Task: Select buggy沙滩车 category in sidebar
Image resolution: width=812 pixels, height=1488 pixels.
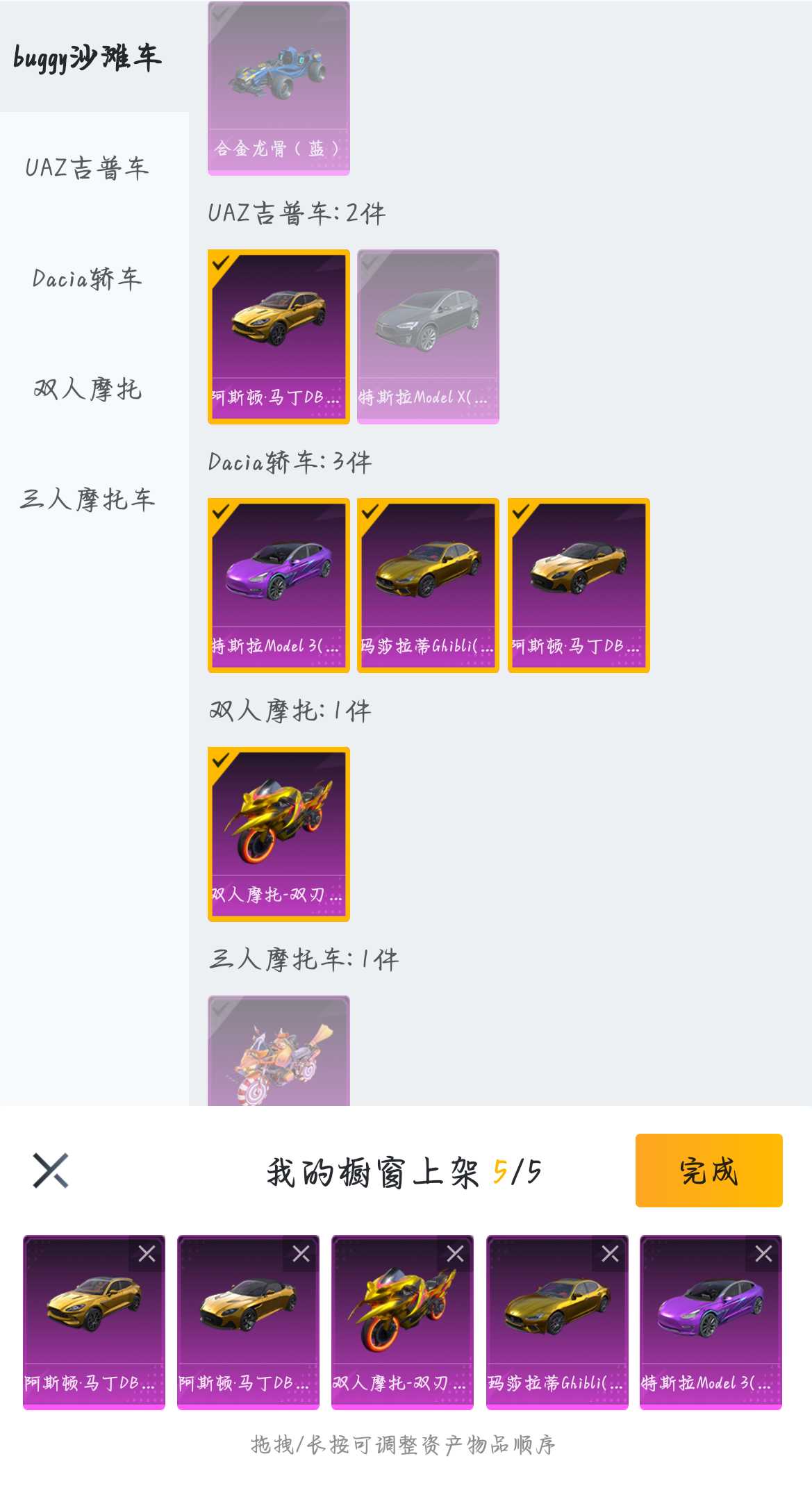Action: 88,57
